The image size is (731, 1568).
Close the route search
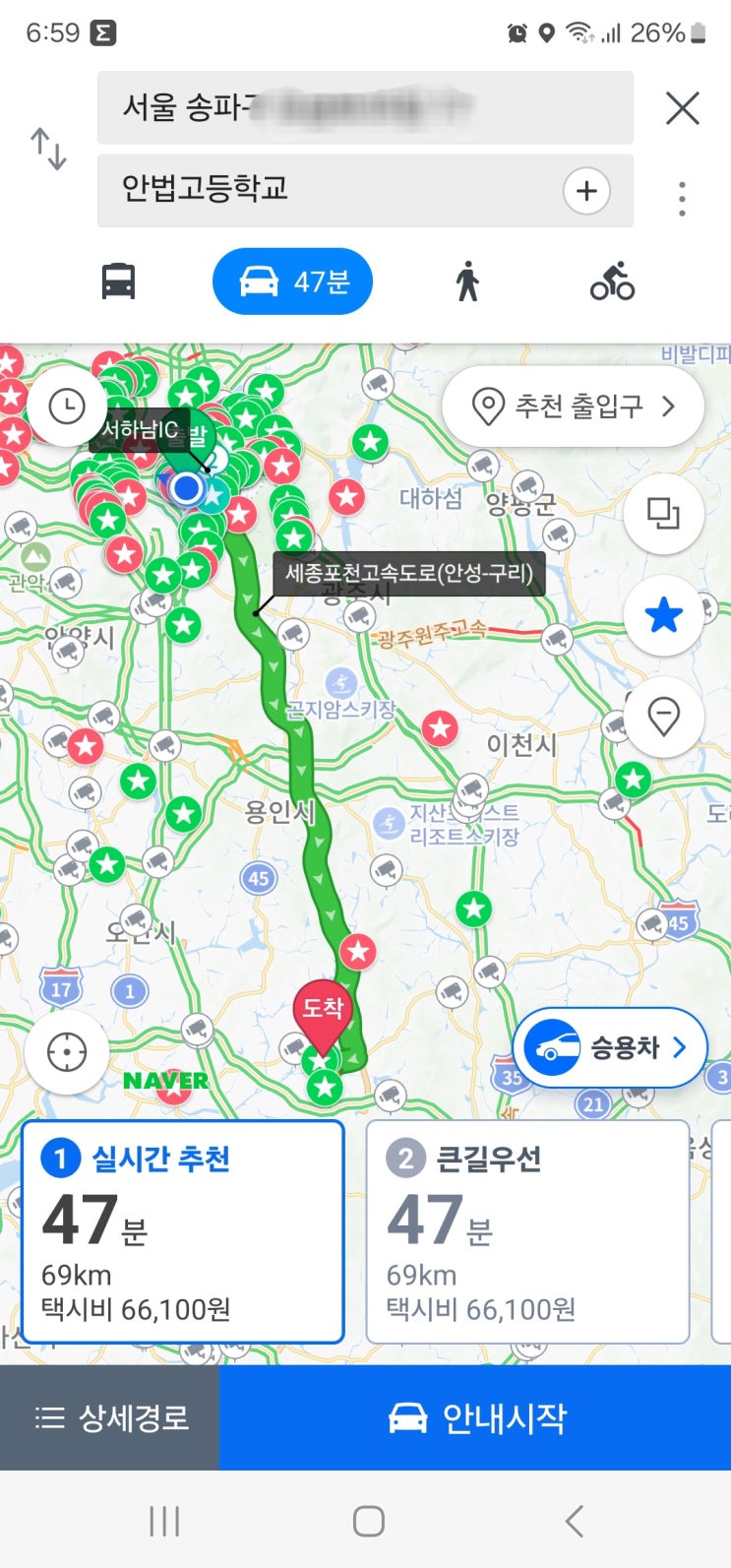coord(682,107)
